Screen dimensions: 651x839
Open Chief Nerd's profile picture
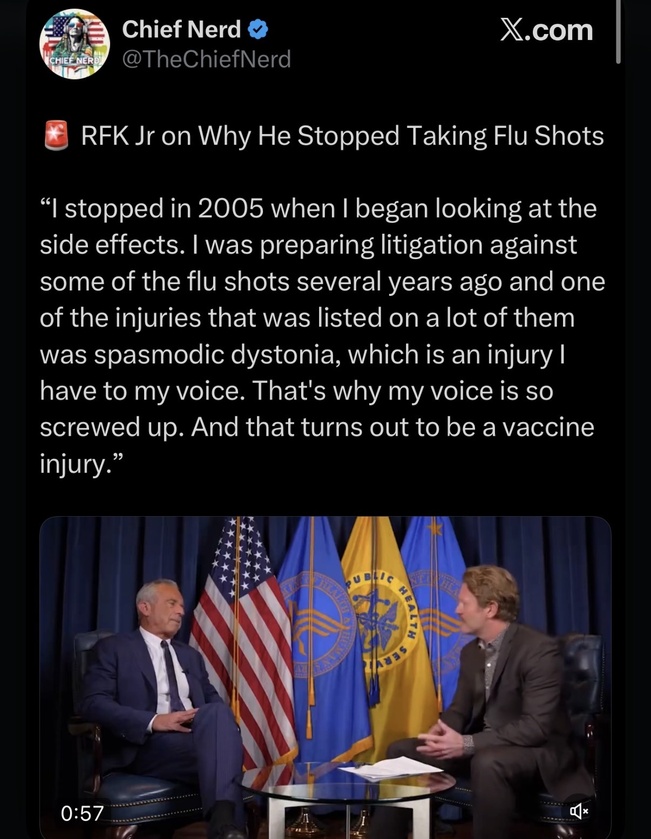(73, 45)
